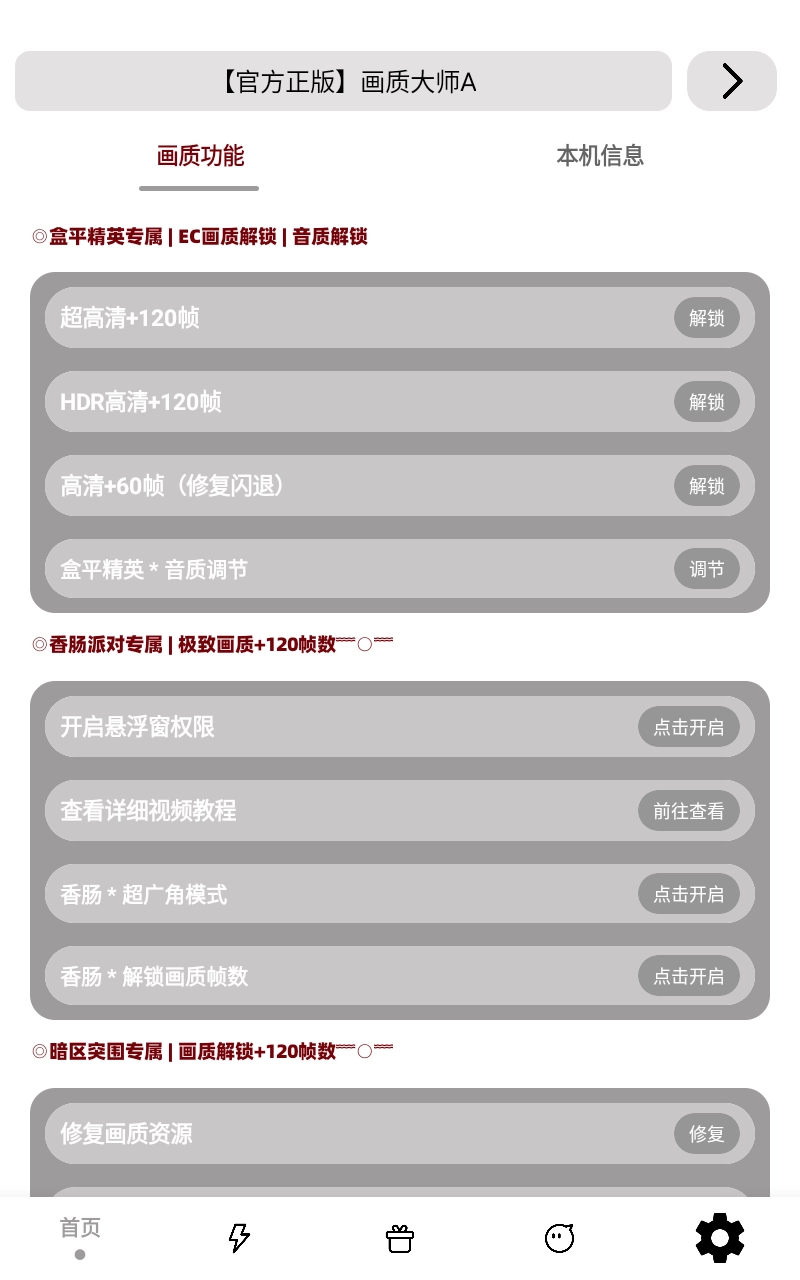Open the gift box bottom tab
The image size is (800, 1280).
[400, 1238]
